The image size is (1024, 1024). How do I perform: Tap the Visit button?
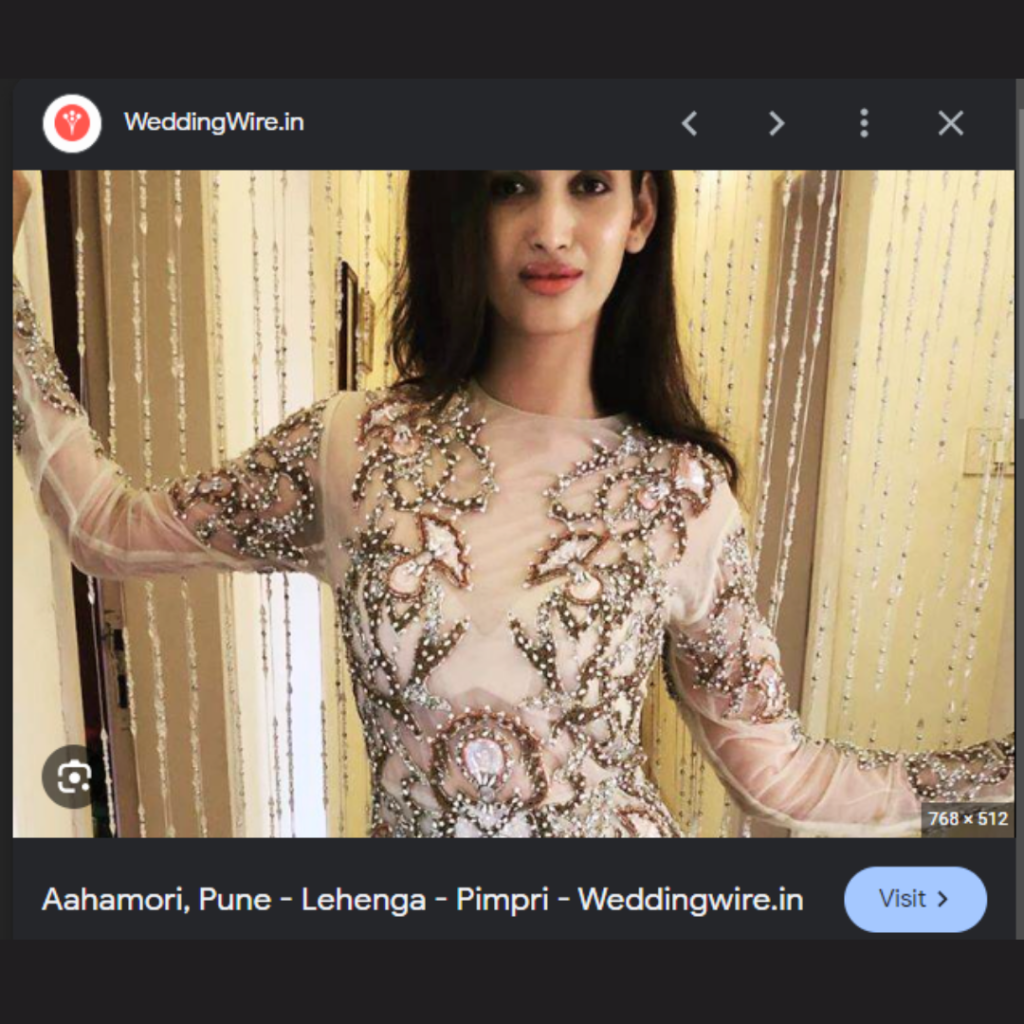(x=915, y=899)
